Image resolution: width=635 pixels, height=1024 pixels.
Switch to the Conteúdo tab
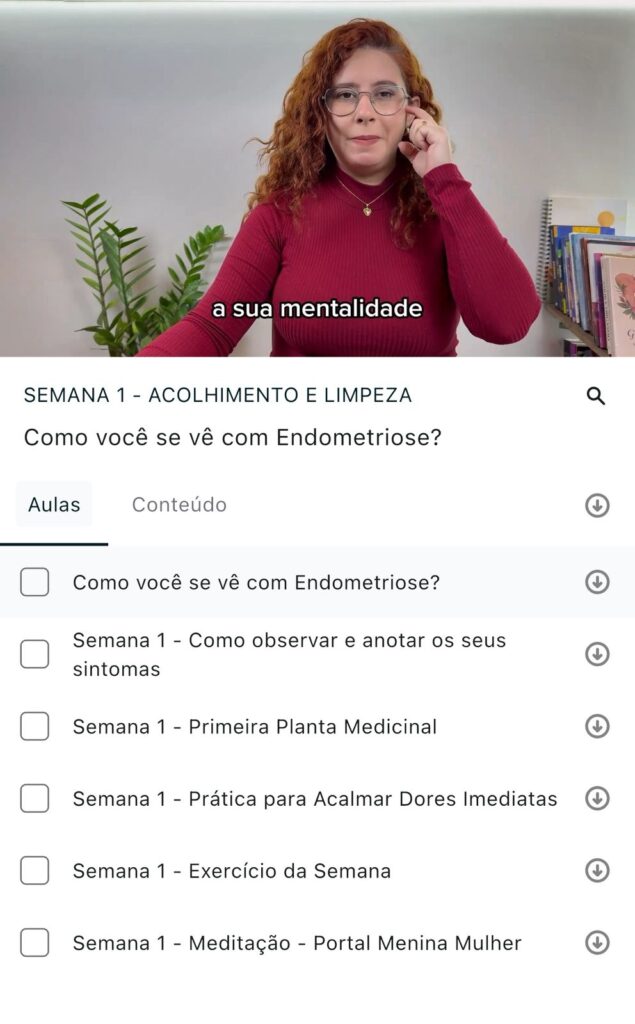point(179,505)
